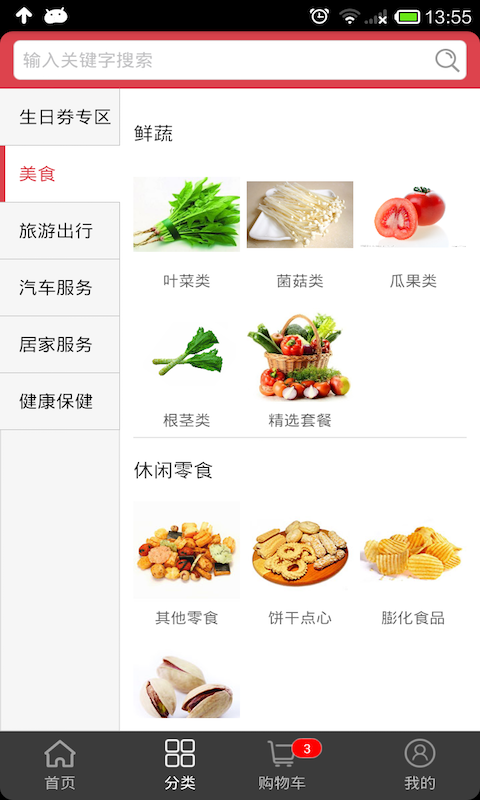Open the 根茎类 subcategory
The image size is (480, 800).
coord(187,371)
